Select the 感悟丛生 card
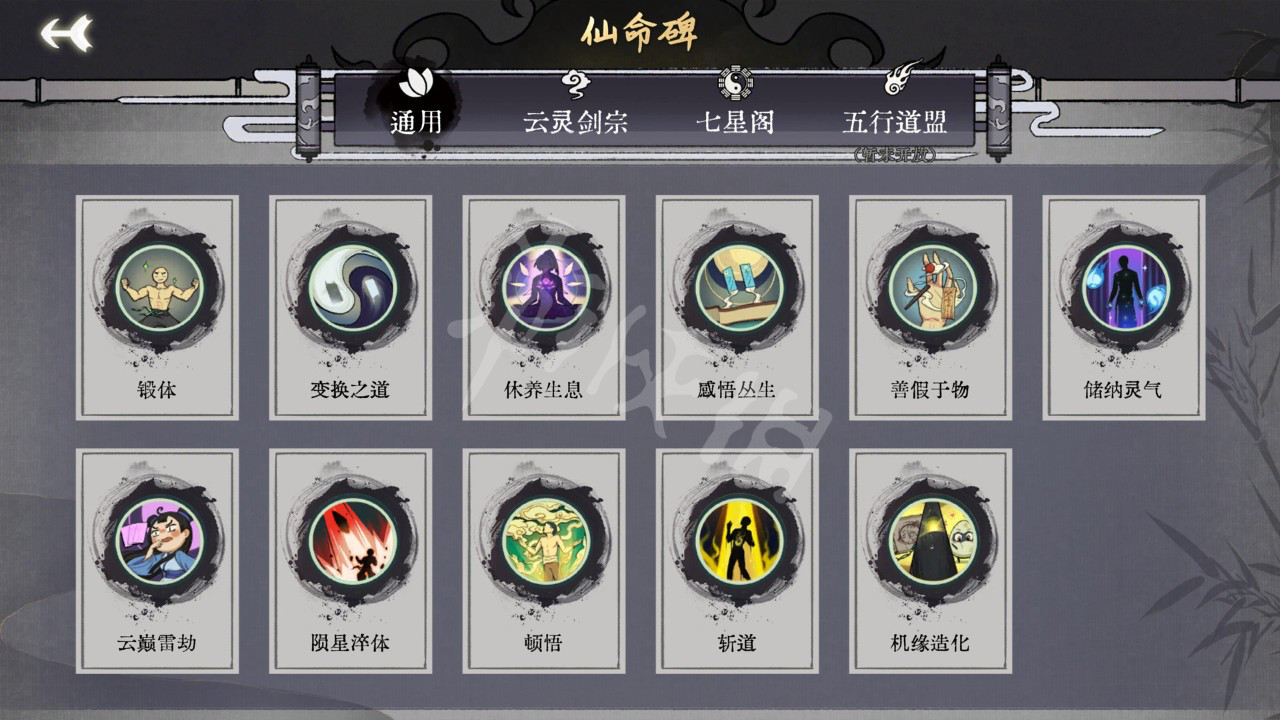The height and width of the screenshot is (720, 1280). (x=737, y=307)
